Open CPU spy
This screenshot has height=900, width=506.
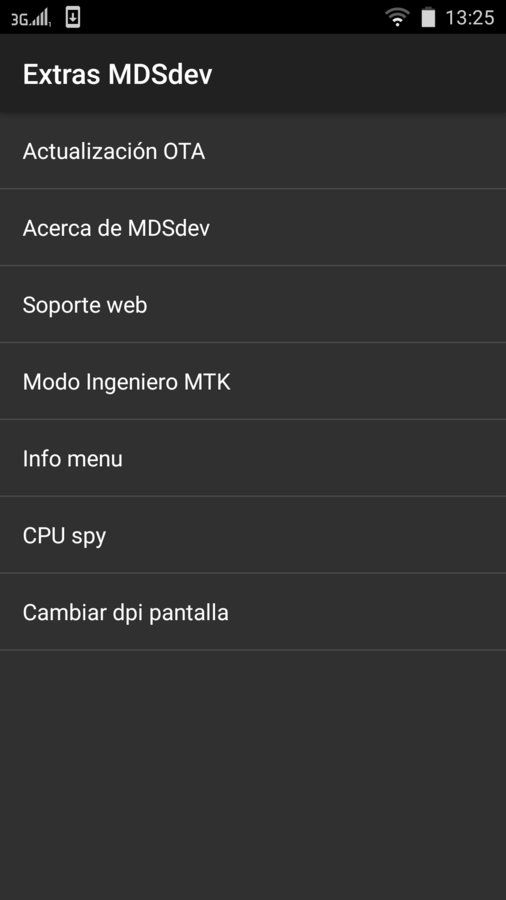tap(253, 535)
